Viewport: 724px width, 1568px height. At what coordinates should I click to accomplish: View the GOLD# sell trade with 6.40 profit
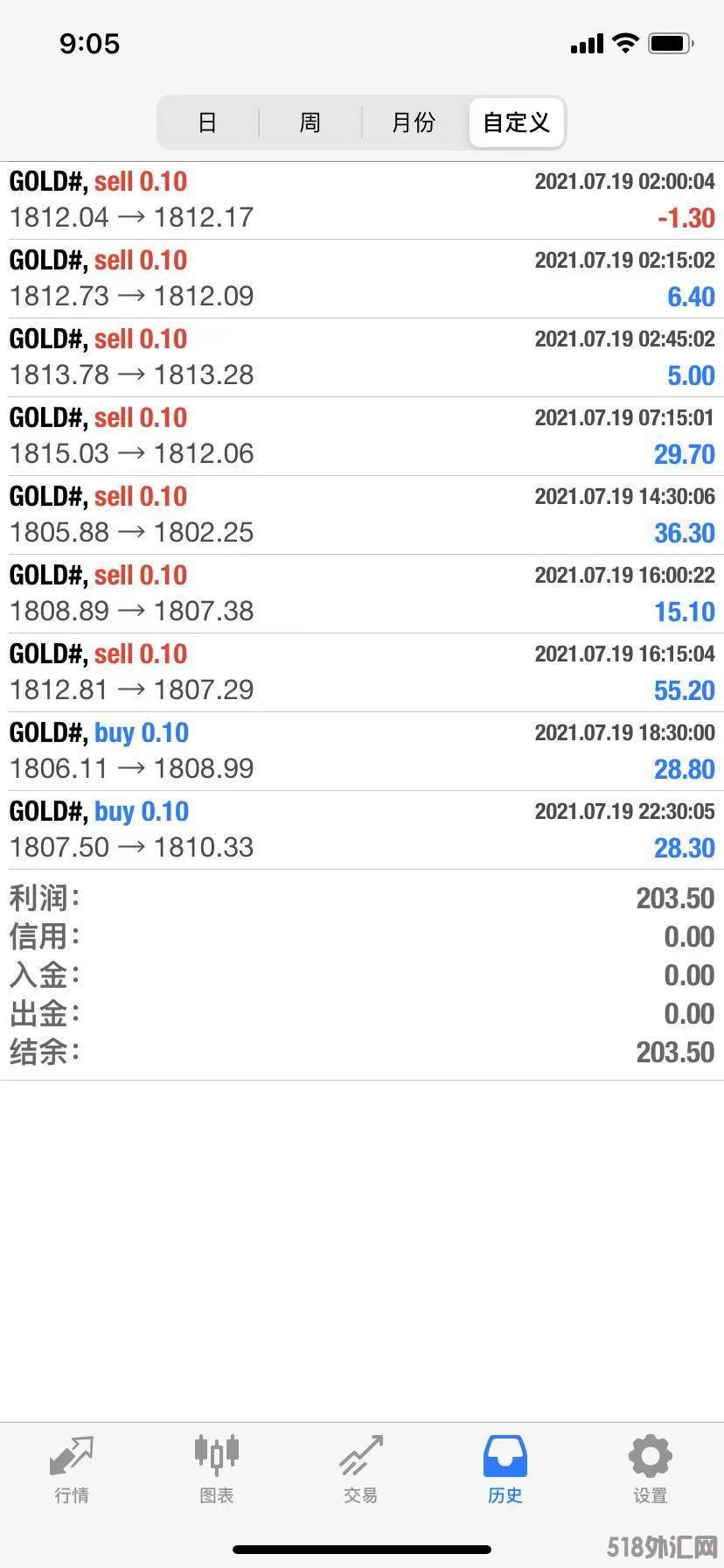pos(362,279)
